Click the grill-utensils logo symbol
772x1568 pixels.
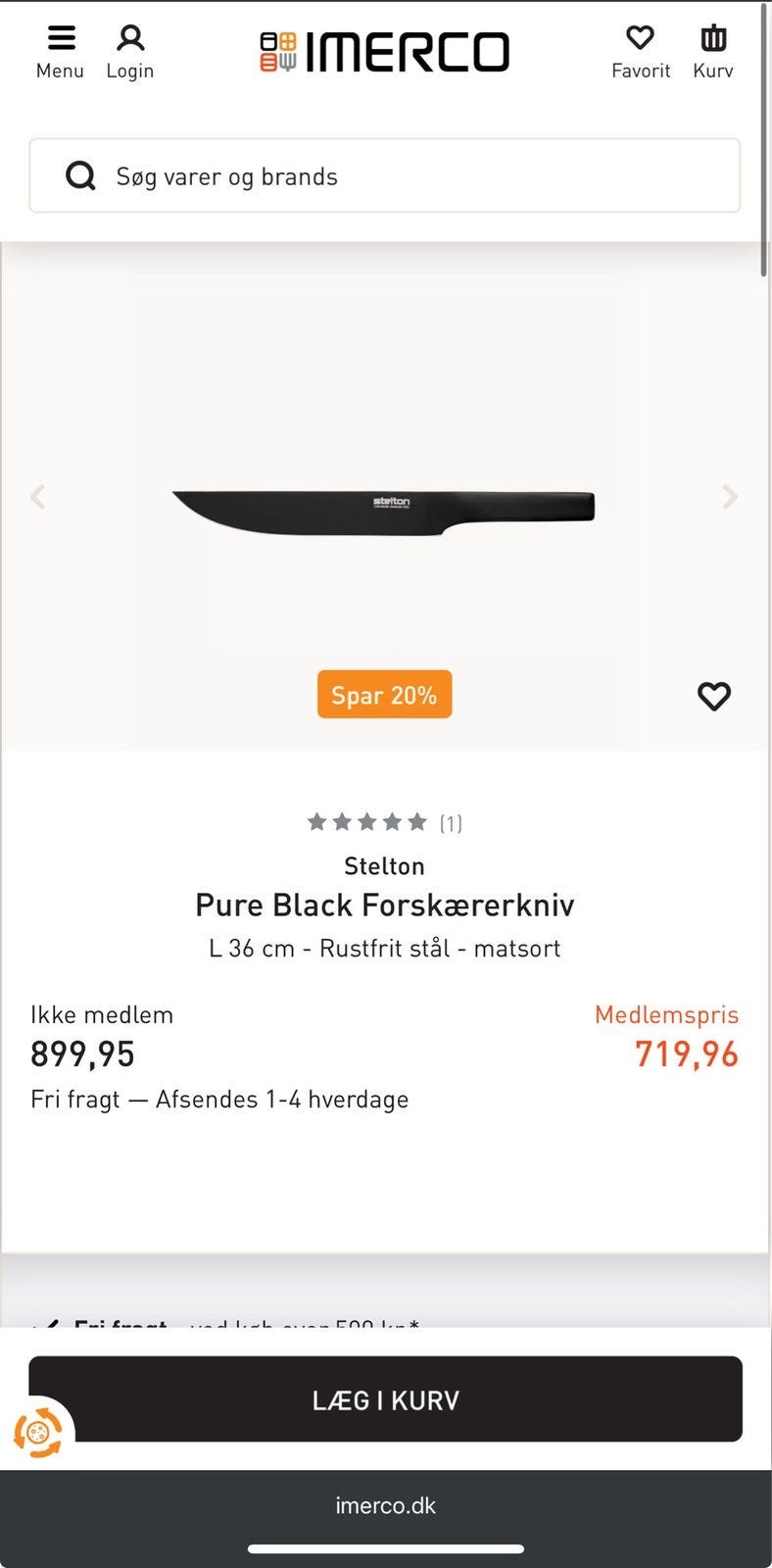[276, 51]
